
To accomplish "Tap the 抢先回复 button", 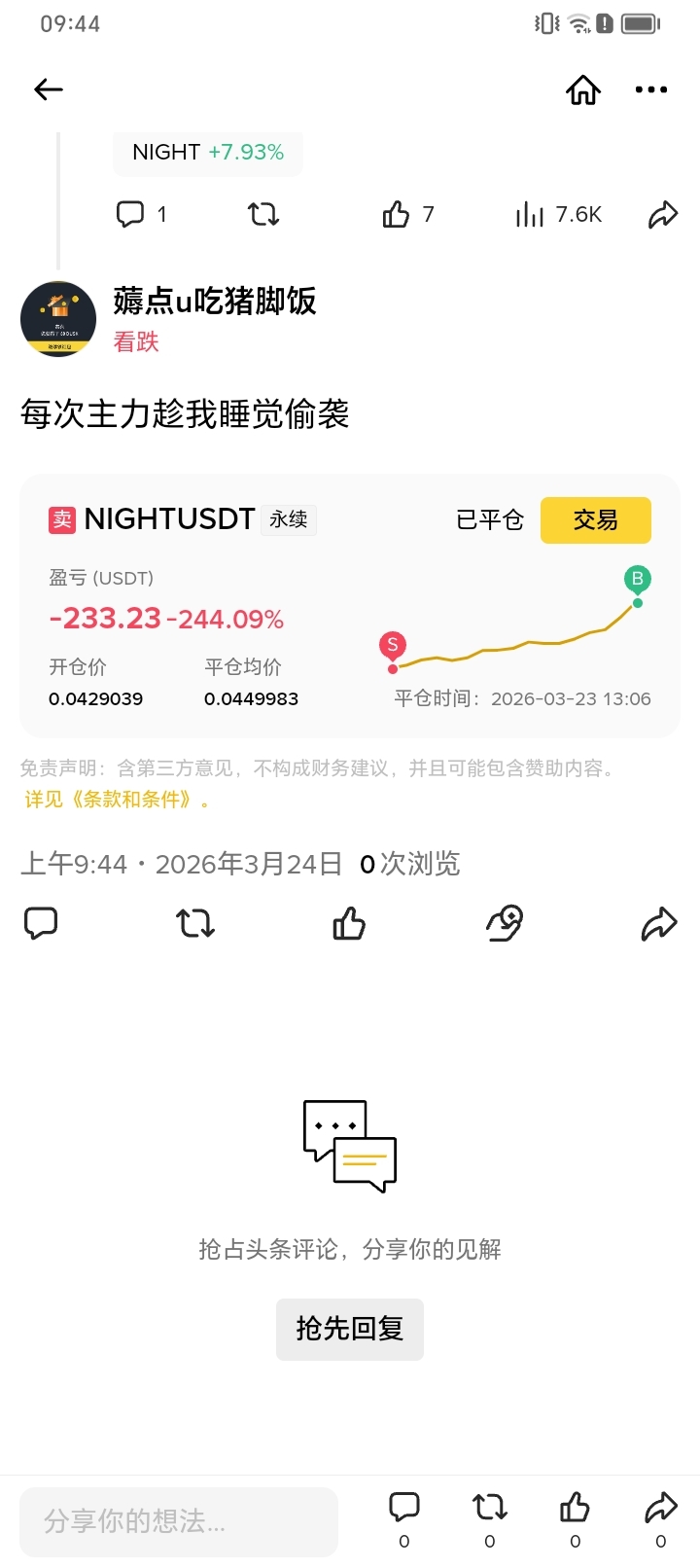I will (350, 1329).
